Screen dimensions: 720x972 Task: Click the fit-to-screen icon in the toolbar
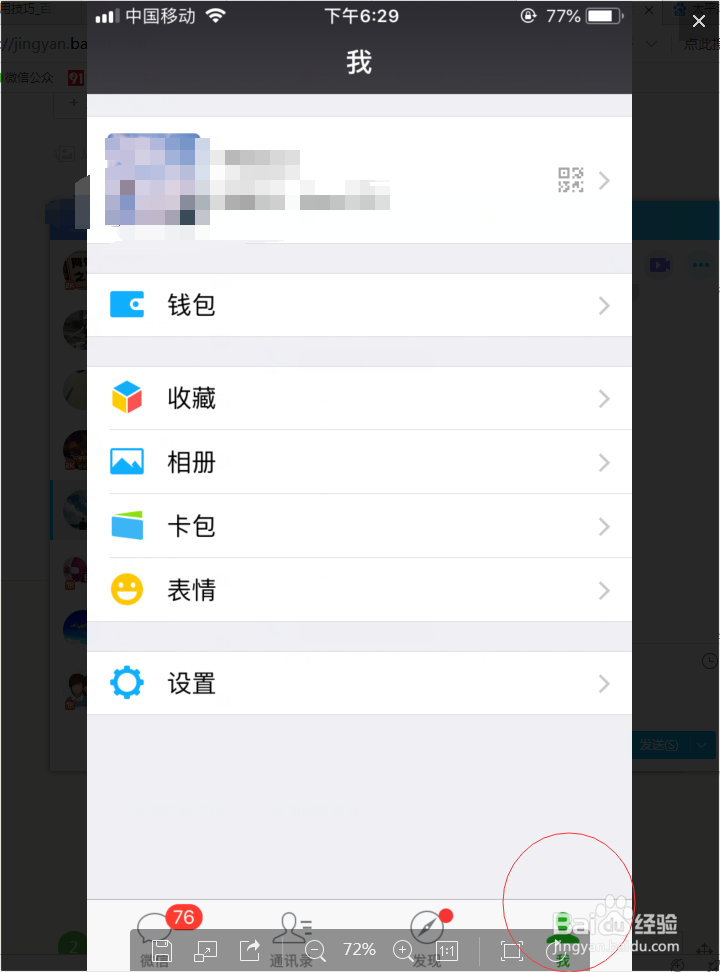[x=511, y=951]
